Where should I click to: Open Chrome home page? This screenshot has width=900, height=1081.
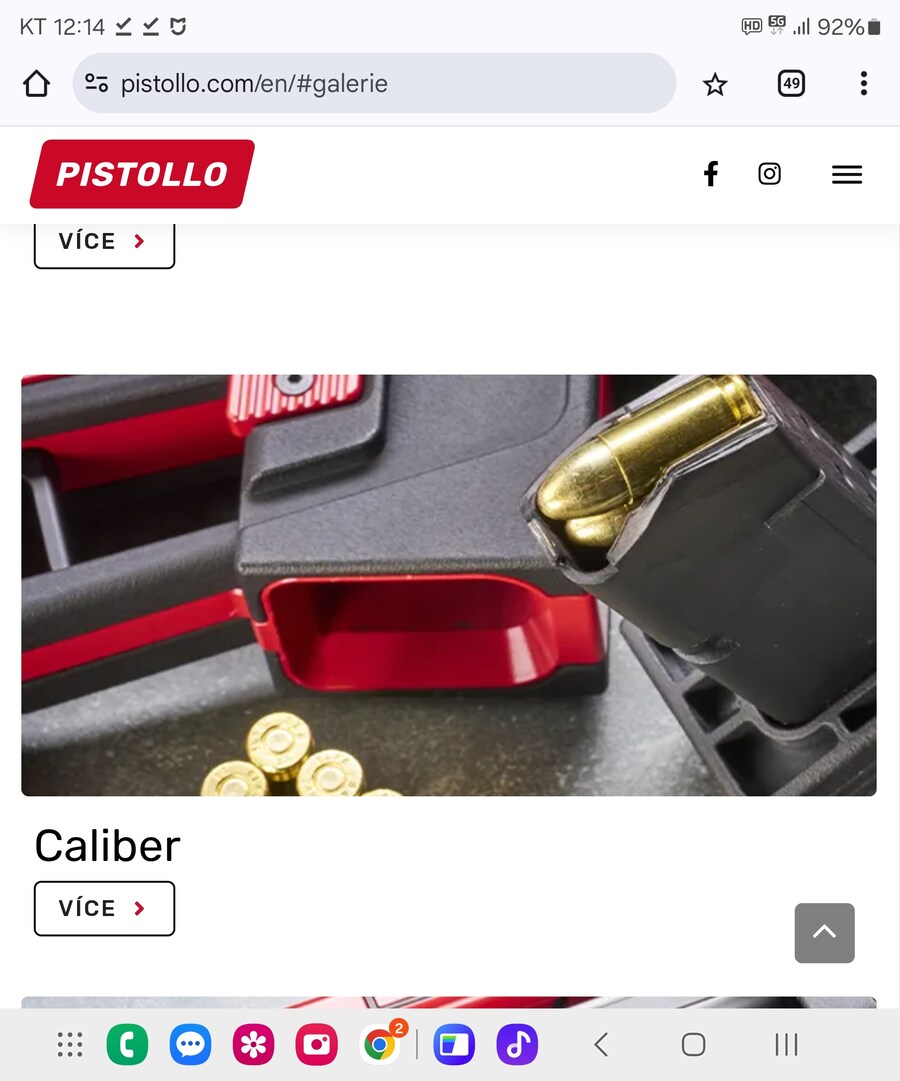point(36,84)
